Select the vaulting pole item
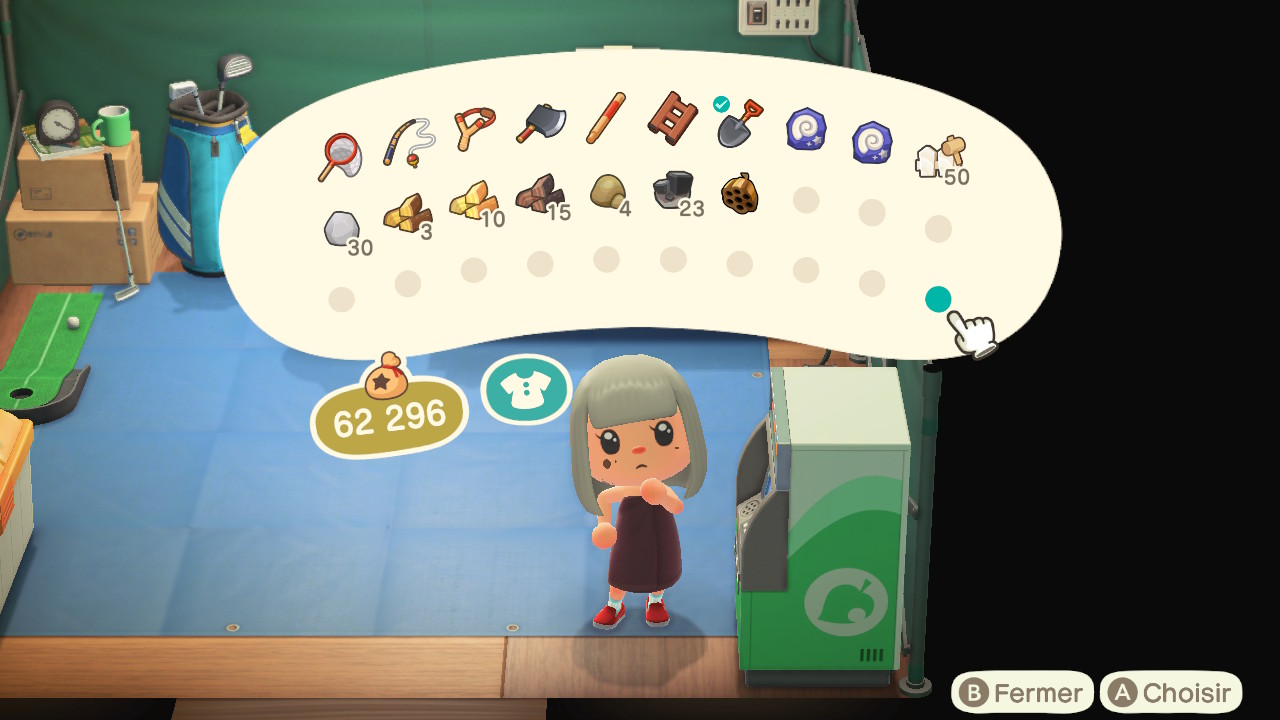The height and width of the screenshot is (720, 1280). tap(606, 118)
